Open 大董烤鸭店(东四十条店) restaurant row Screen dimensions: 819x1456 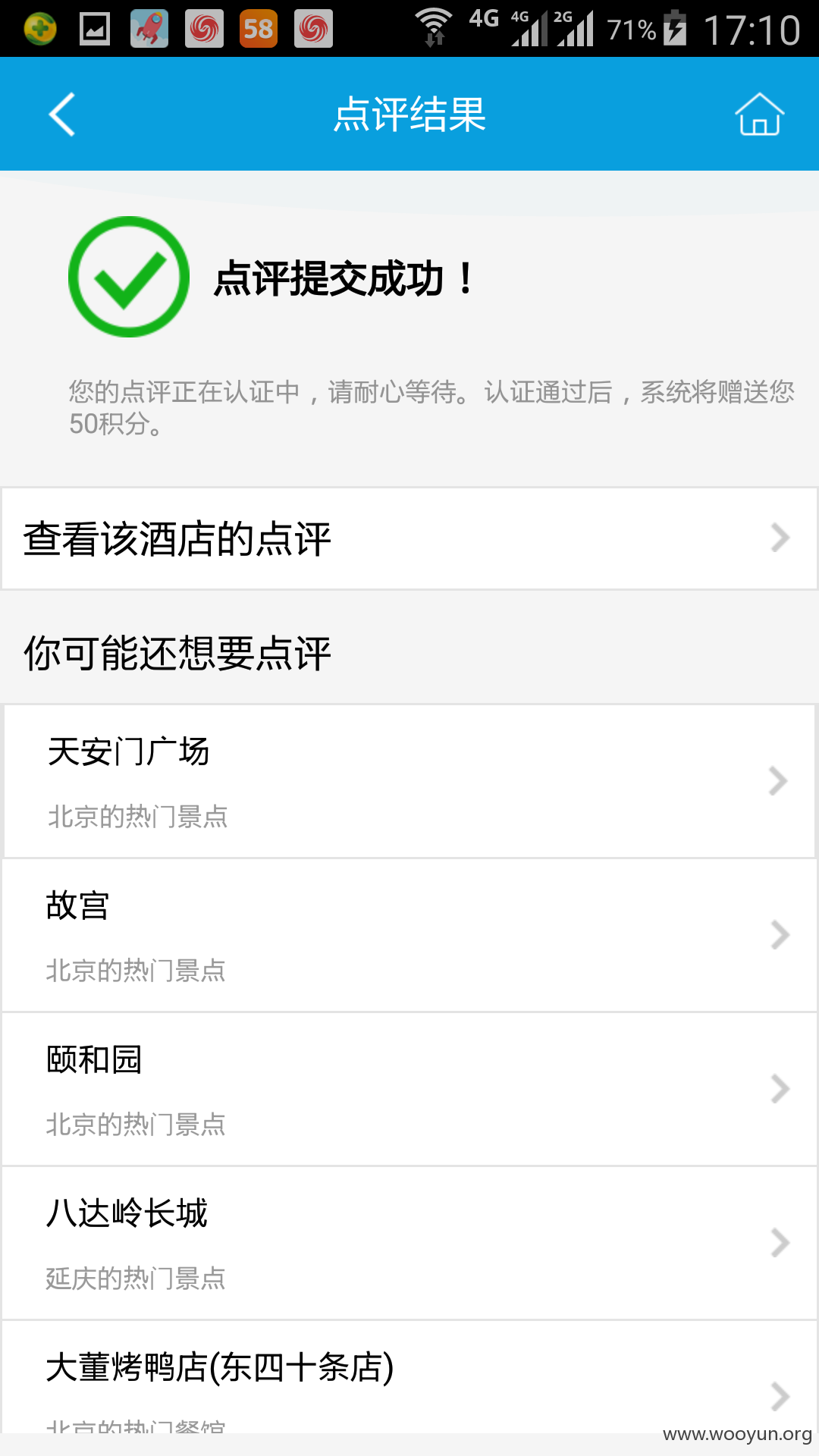coord(409,1377)
